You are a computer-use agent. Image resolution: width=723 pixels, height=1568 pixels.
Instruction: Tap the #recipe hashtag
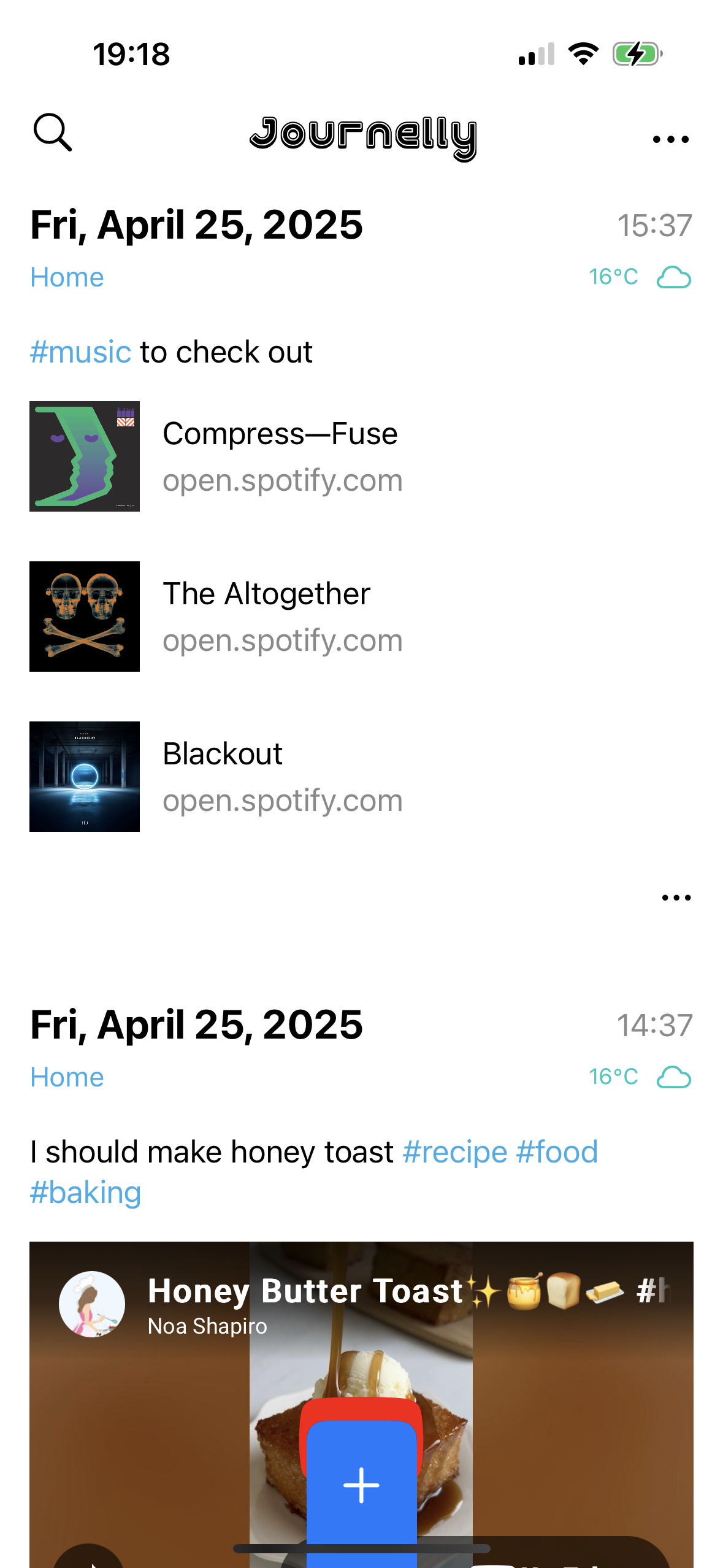pos(455,1151)
